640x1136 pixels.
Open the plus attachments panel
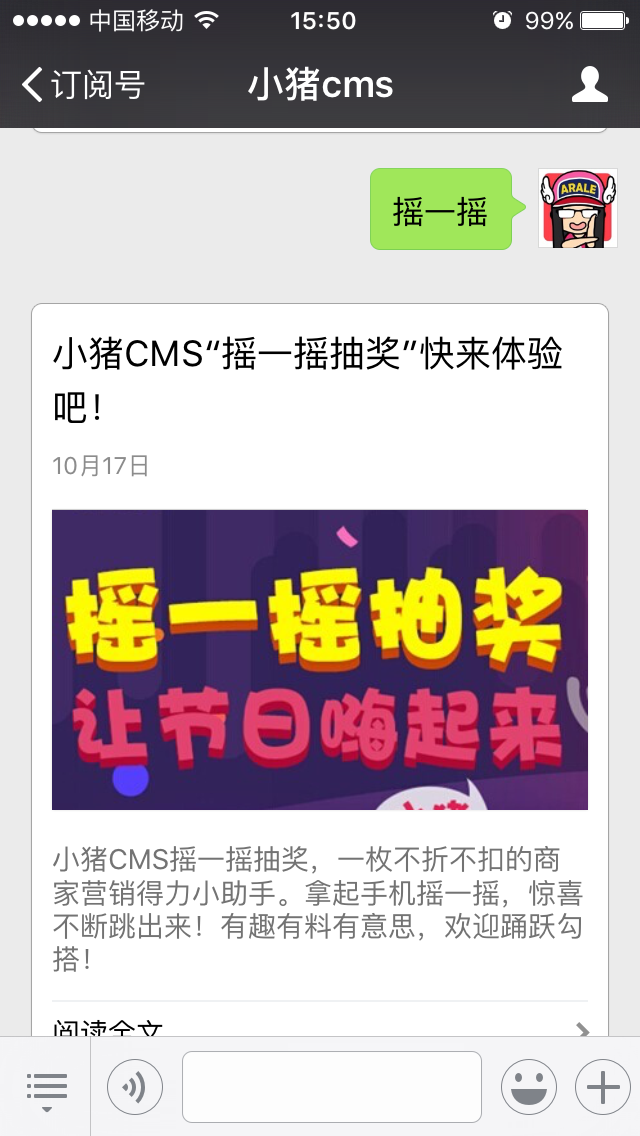coord(602,1087)
